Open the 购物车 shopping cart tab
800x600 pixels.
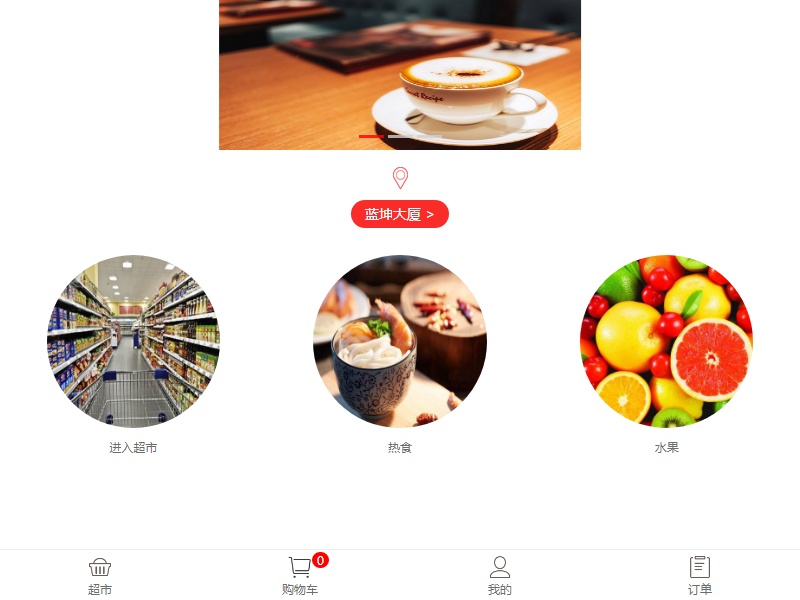(x=300, y=576)
